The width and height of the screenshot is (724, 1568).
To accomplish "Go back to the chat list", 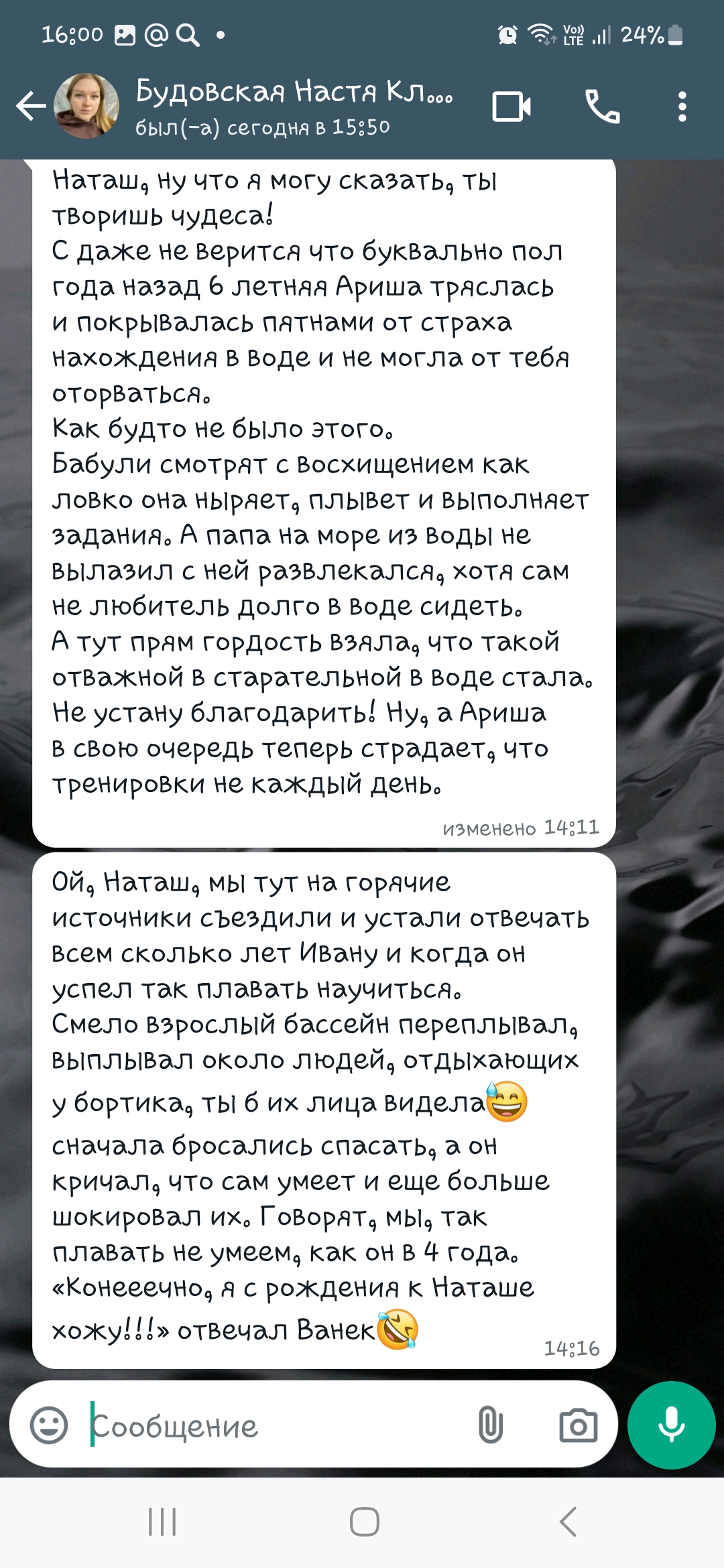I will (x=31, y=106).
